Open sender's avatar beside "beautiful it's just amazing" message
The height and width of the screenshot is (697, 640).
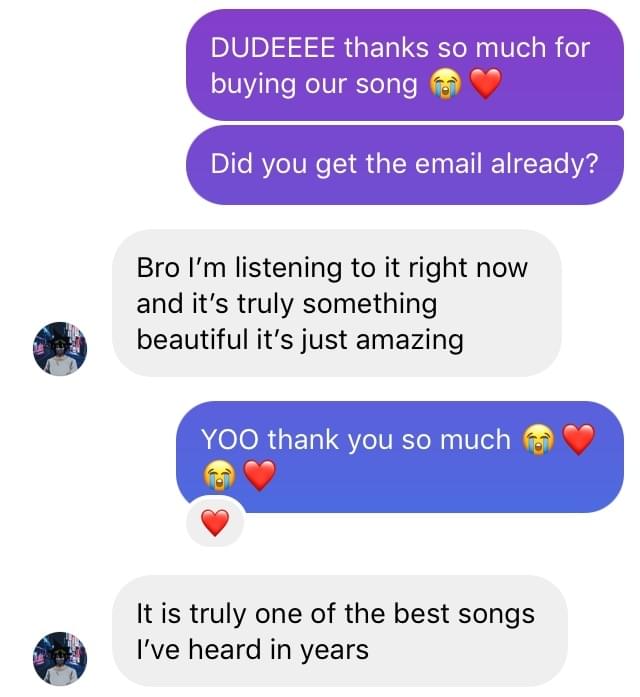coord(61,348)
